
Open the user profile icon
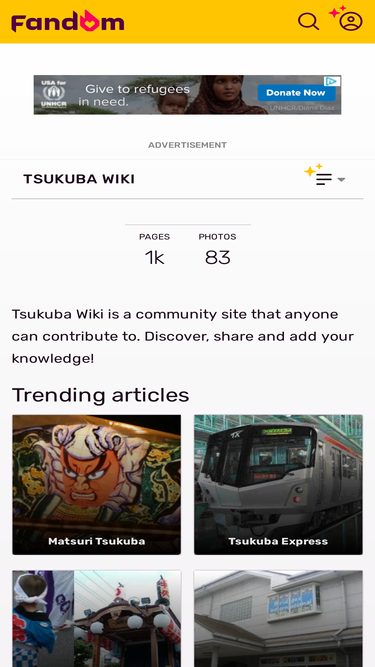[351, 21]
